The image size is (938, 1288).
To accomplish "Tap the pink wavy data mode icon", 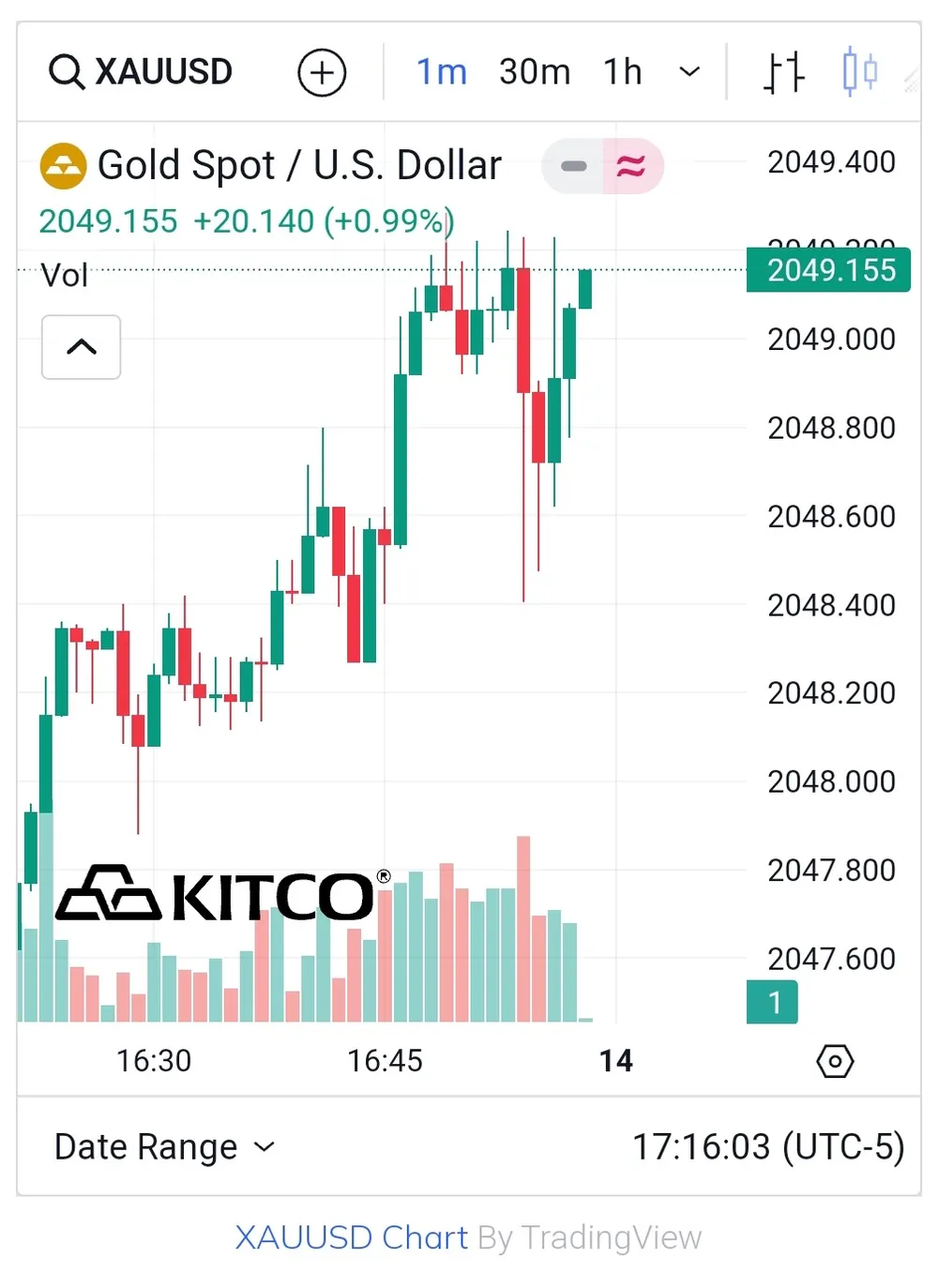I will pyautogui.click(x=631, y=166).
